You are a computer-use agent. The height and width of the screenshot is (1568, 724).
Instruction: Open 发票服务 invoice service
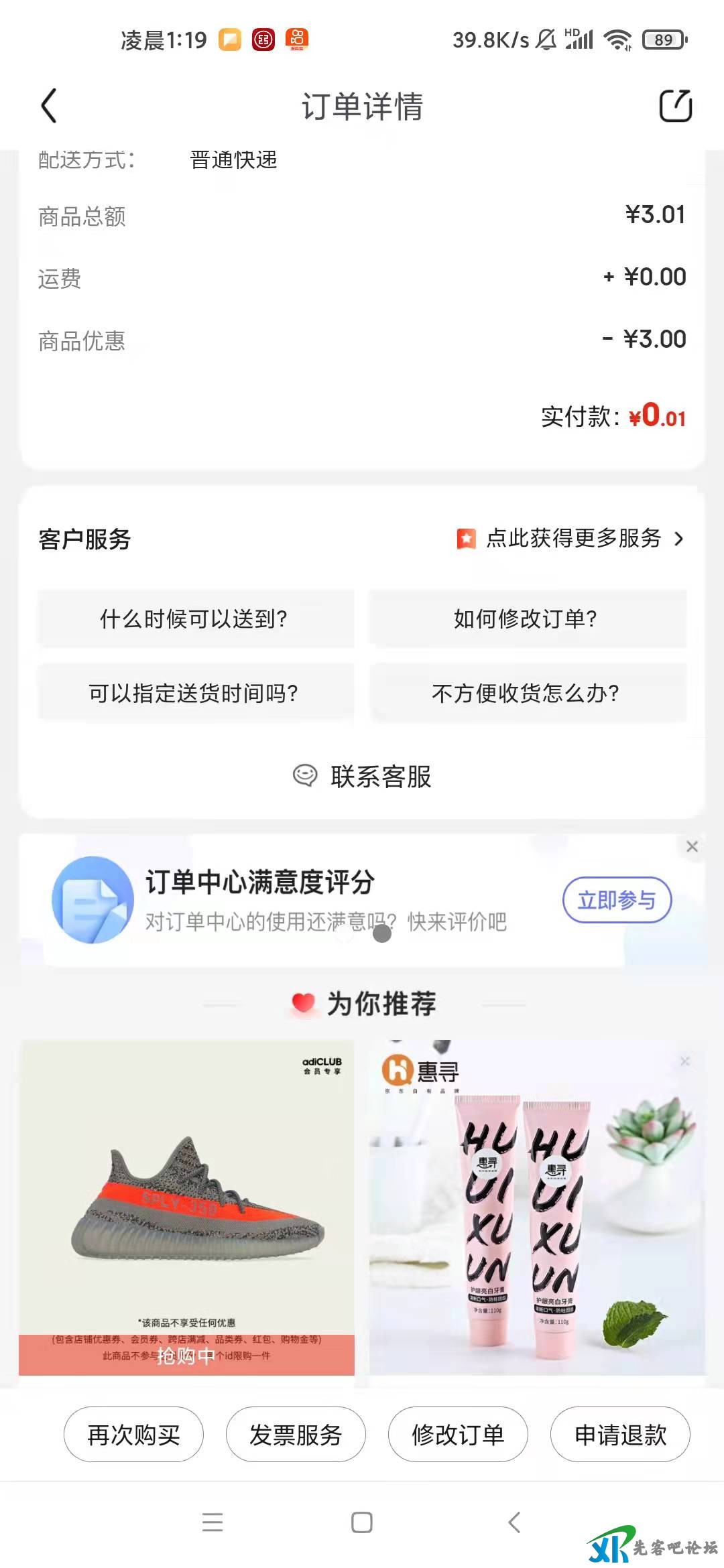[296, 1435]
